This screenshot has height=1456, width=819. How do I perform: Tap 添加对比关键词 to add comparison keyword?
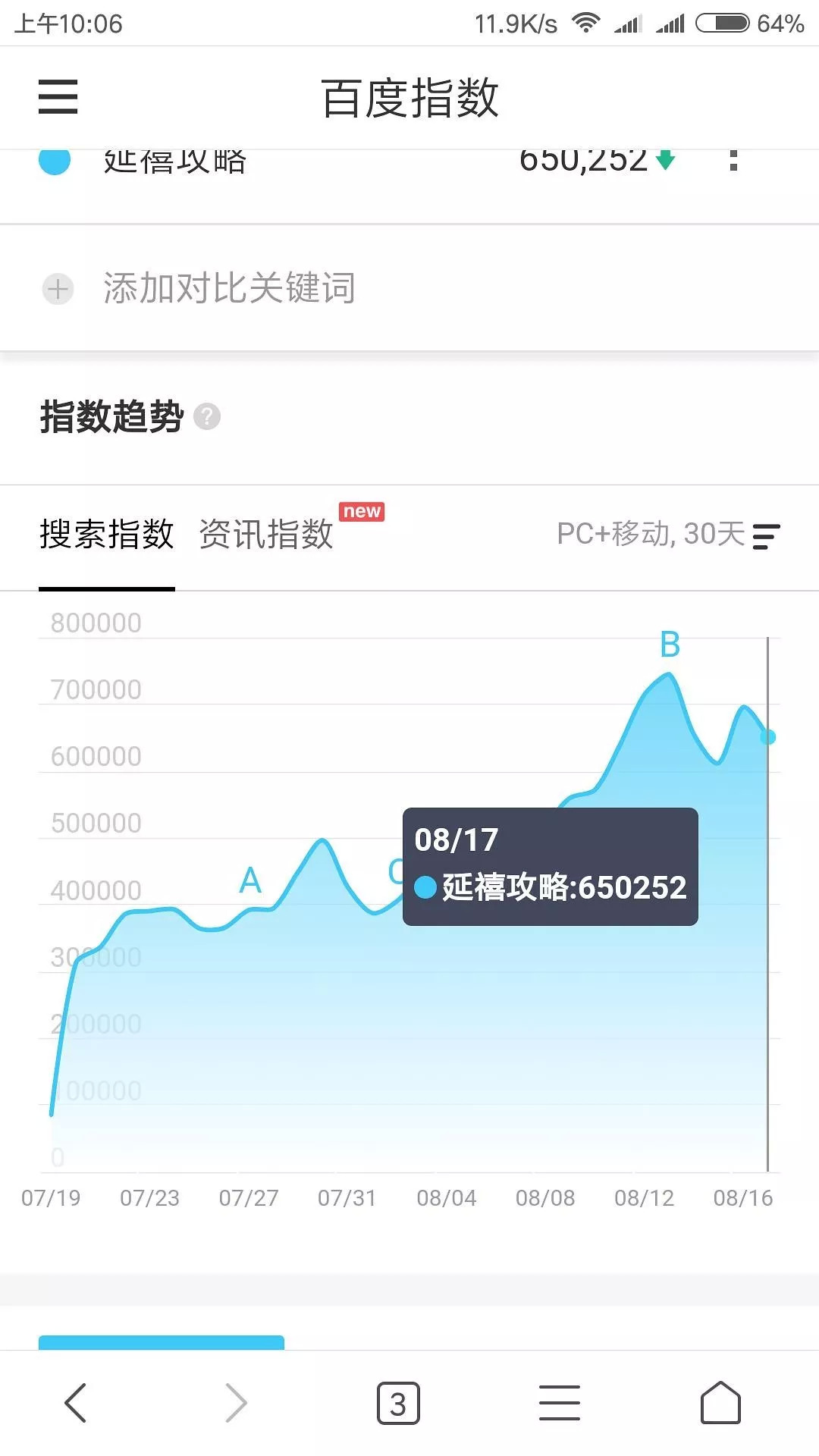click(227, 289)
